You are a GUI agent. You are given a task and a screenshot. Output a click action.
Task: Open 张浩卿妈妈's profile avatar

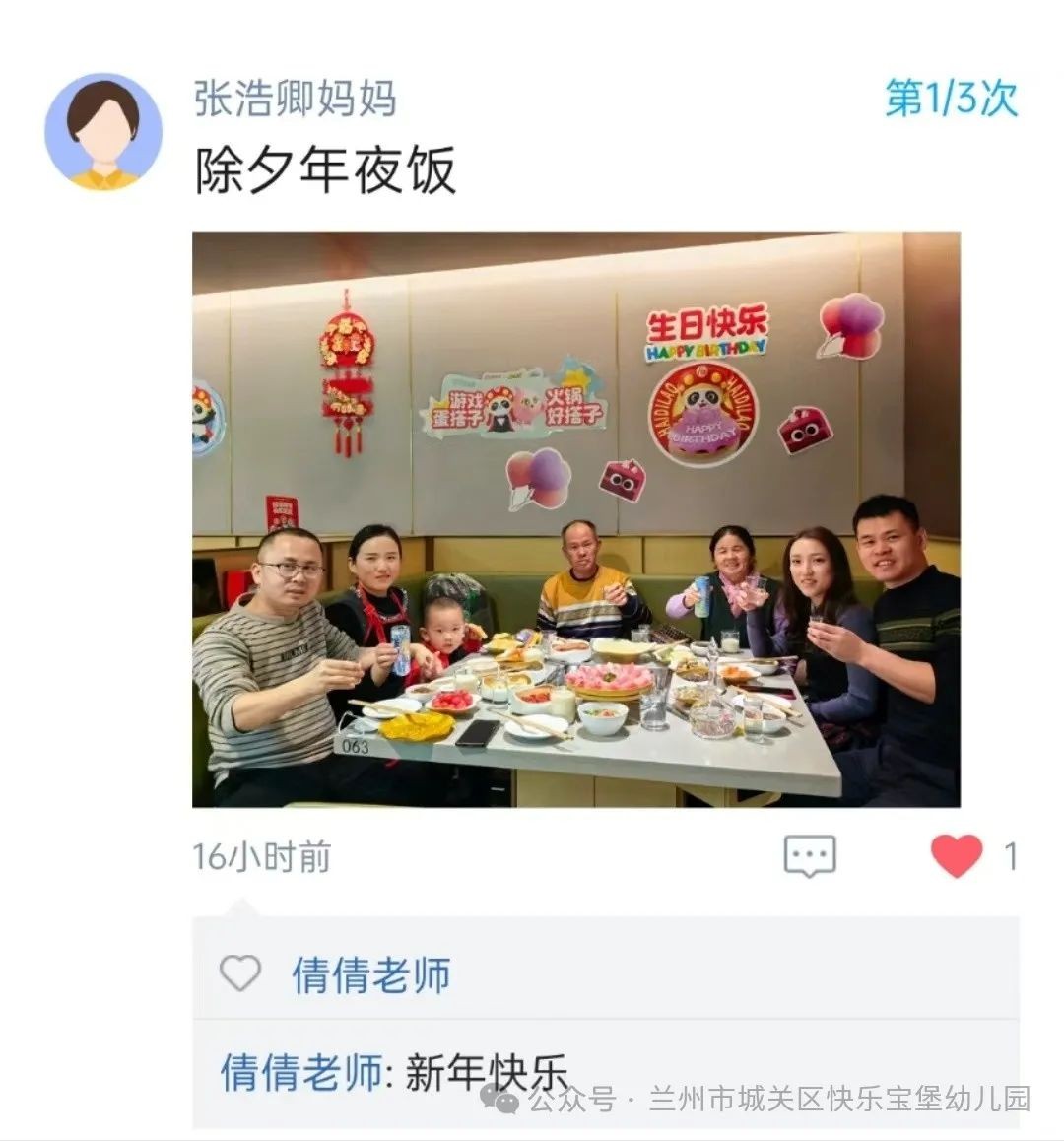102,131
